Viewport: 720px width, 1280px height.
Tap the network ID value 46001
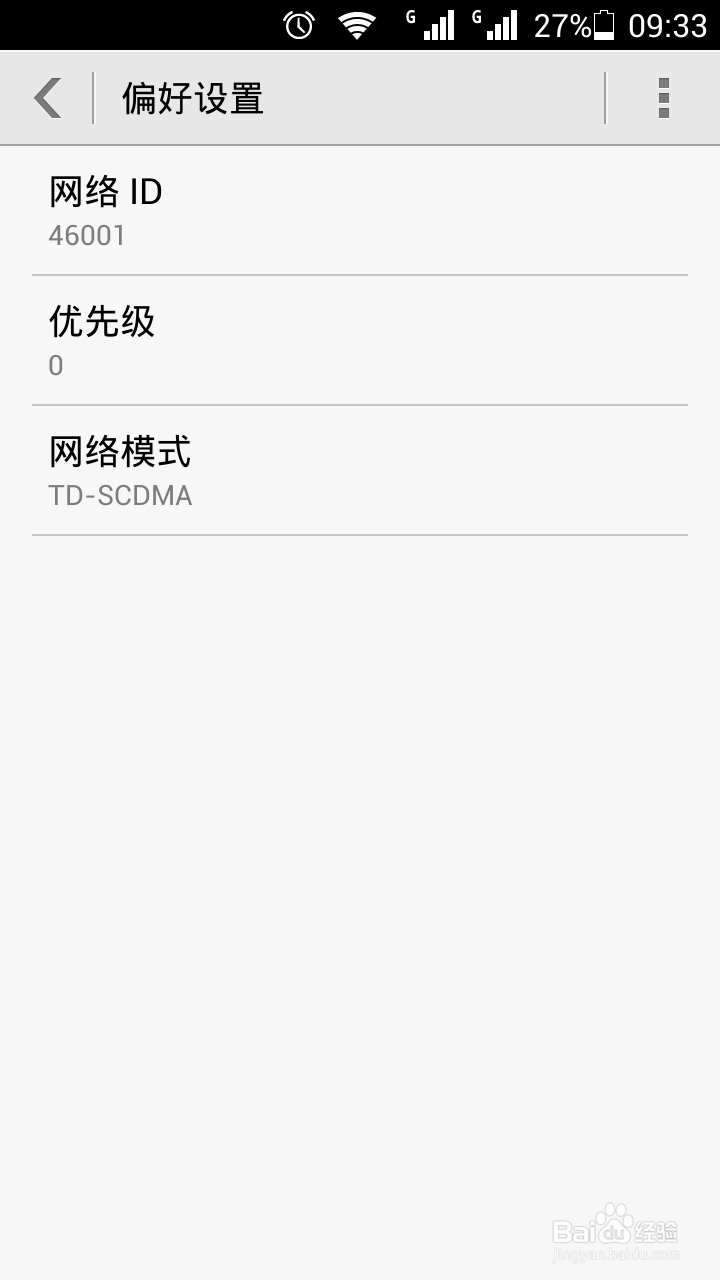(x=88, y=235)
